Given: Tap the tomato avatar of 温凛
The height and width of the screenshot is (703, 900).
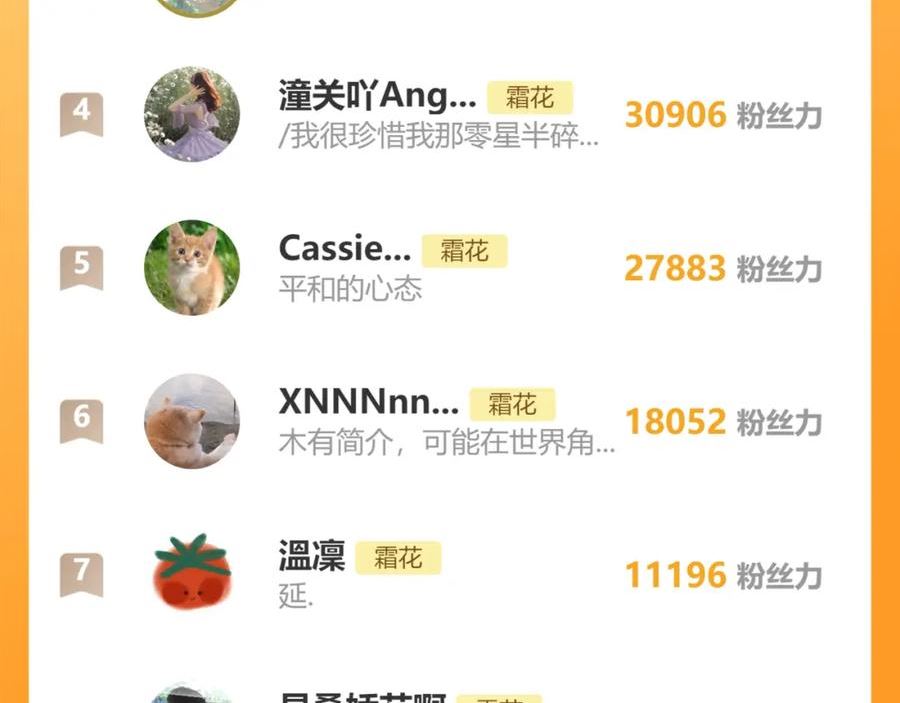Looking at the screenshot, I should (192, 574).
